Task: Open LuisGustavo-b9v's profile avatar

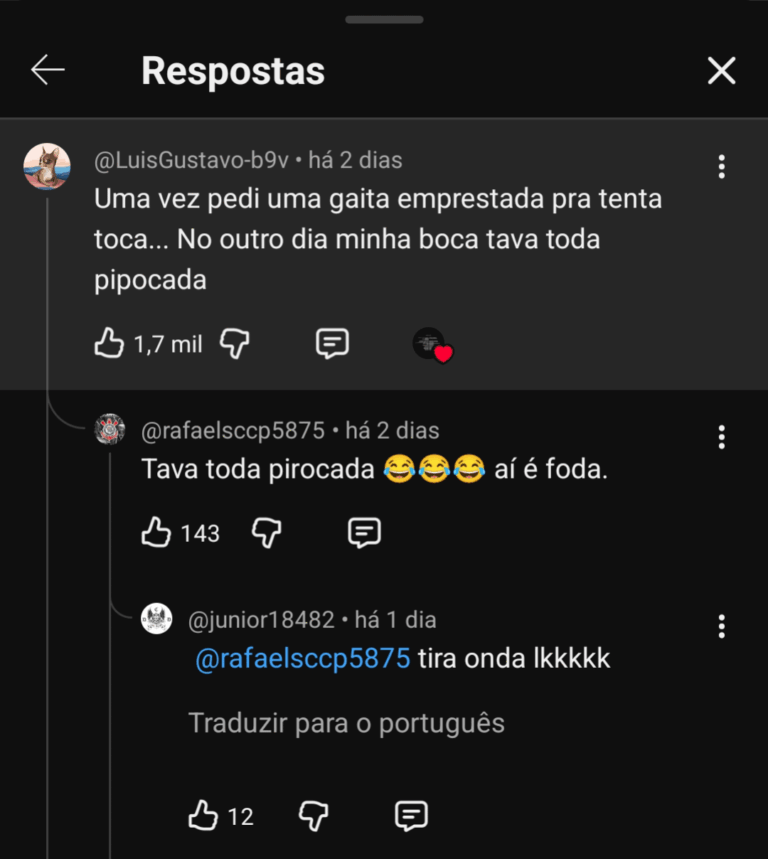Action: 47,166
